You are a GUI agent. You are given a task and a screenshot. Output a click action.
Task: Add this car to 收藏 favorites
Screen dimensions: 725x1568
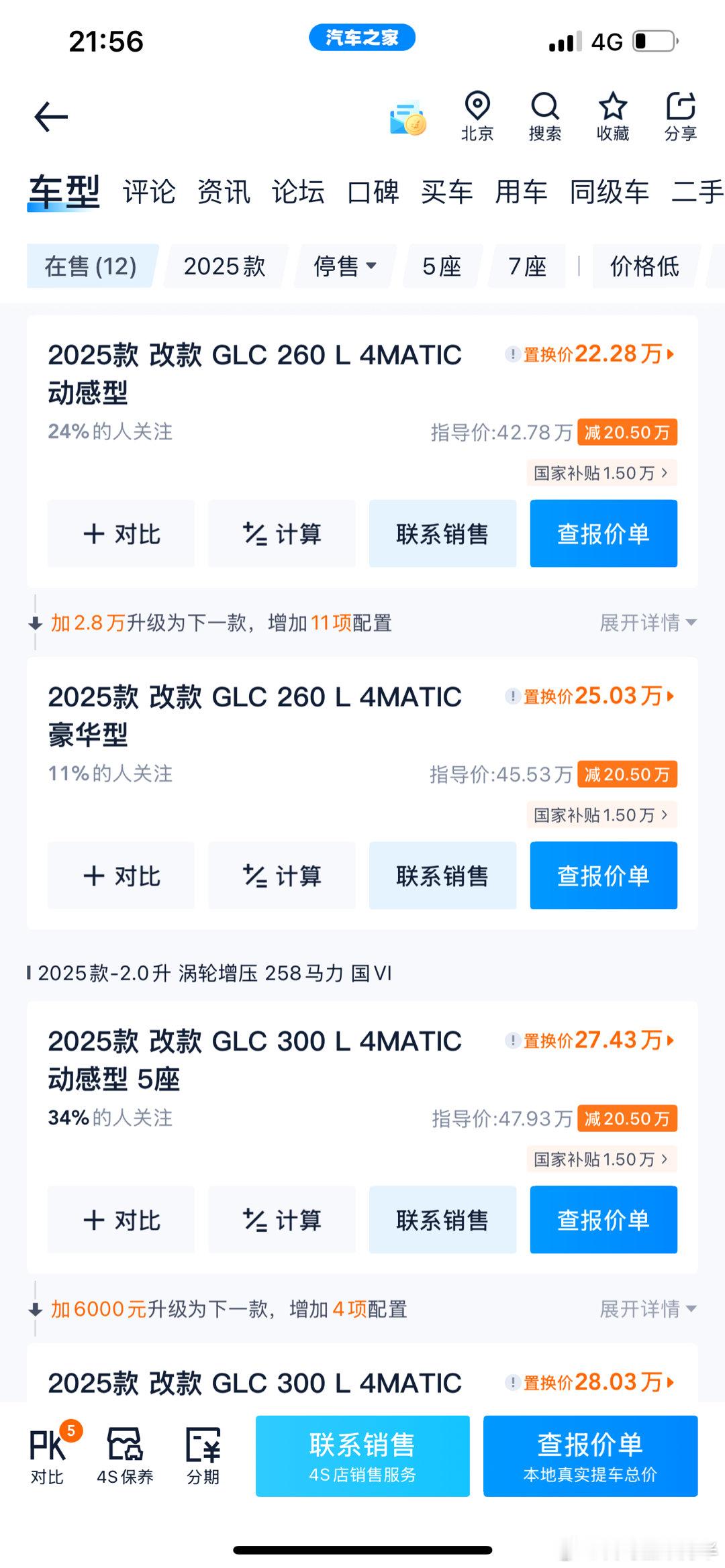pos(613,116)
